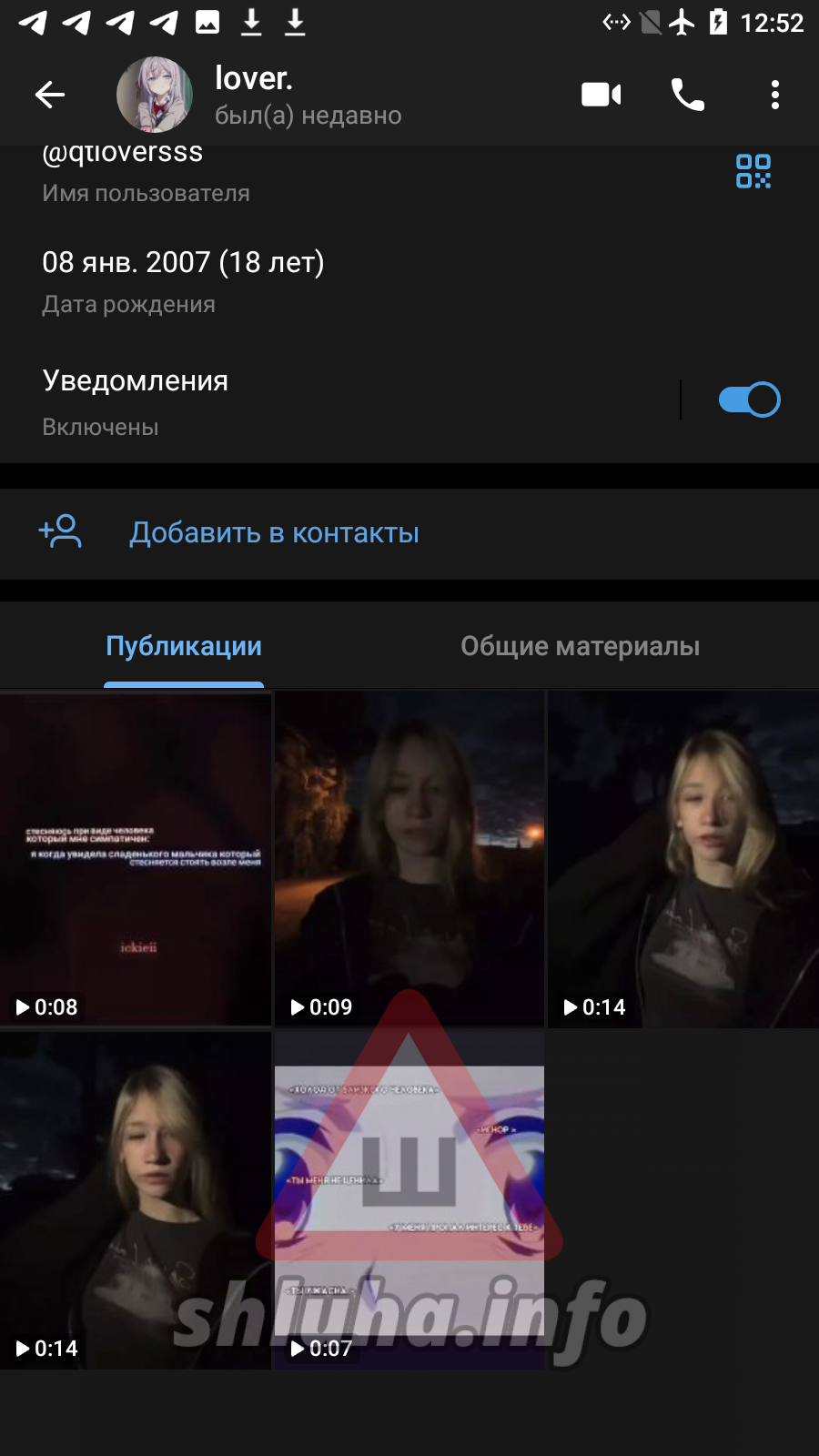The height and width of the screenshot is (1456, 819).
Task: Switch to the Публикации tab
Action: (184, 646)
